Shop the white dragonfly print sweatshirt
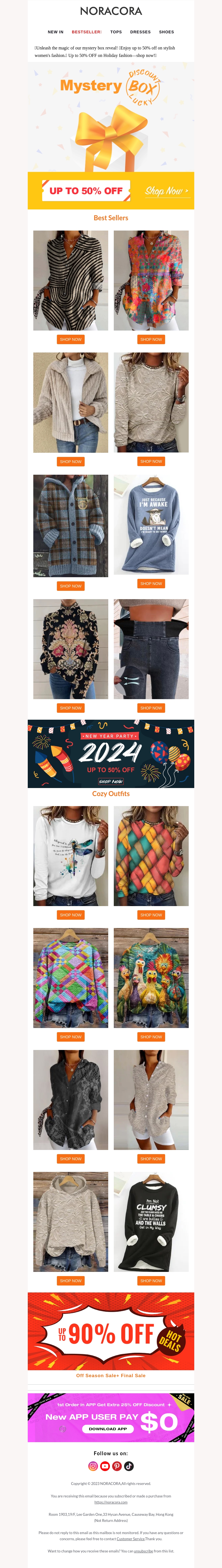This screenshot has height=1568, width=222. click(x=70, y=915)
